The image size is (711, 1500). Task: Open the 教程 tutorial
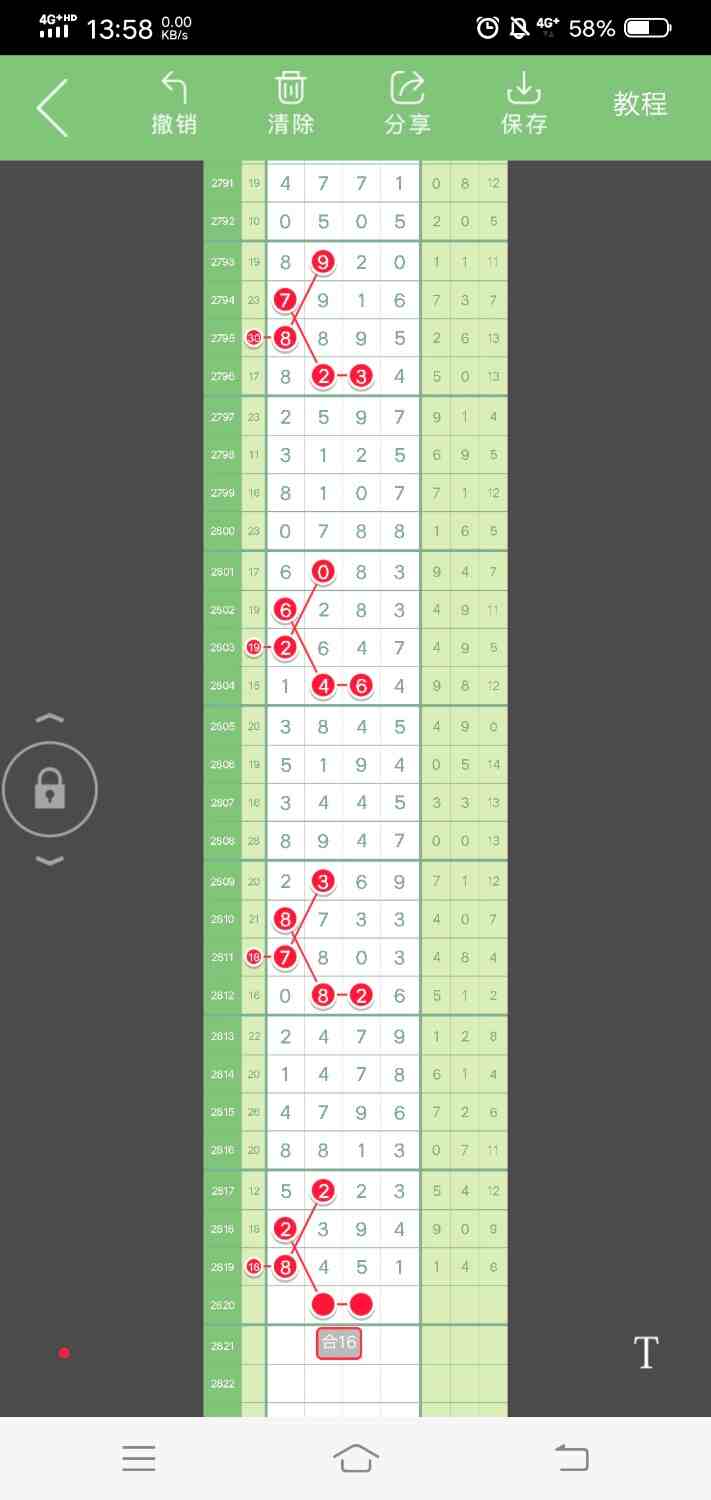[x=640, y=104]
